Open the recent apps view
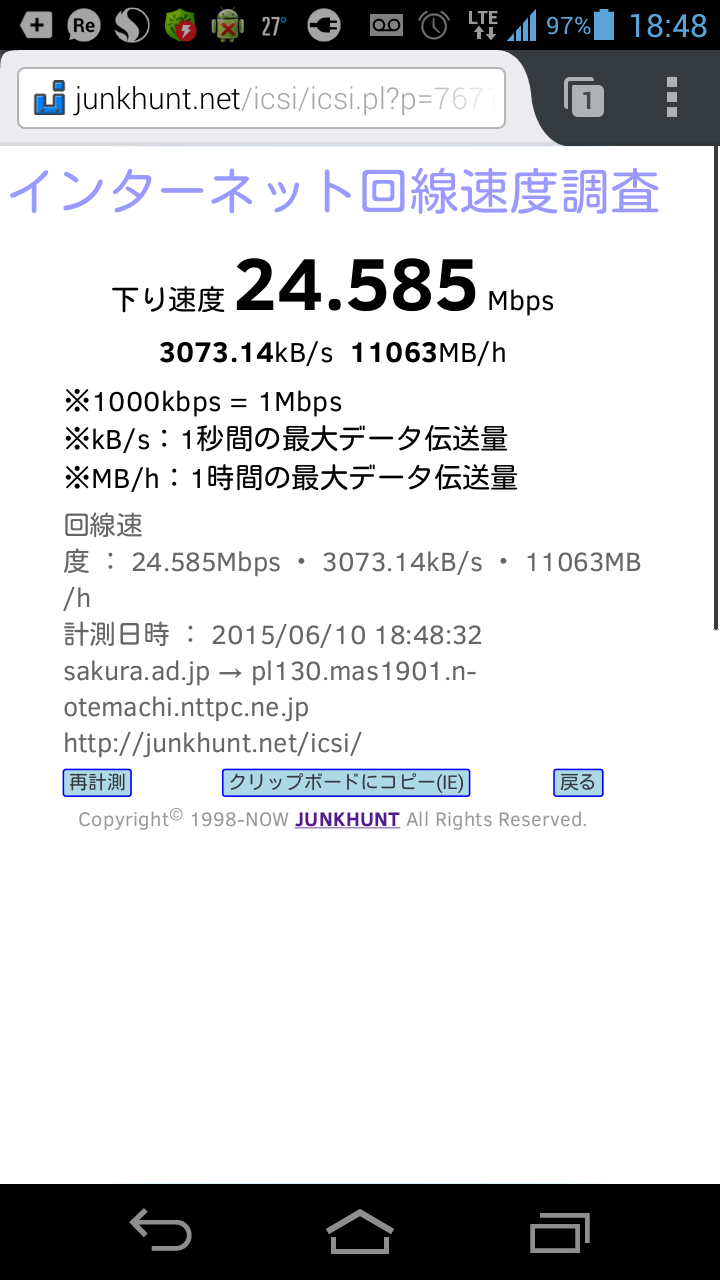The image size is (720, 1280). [560, 1230]
